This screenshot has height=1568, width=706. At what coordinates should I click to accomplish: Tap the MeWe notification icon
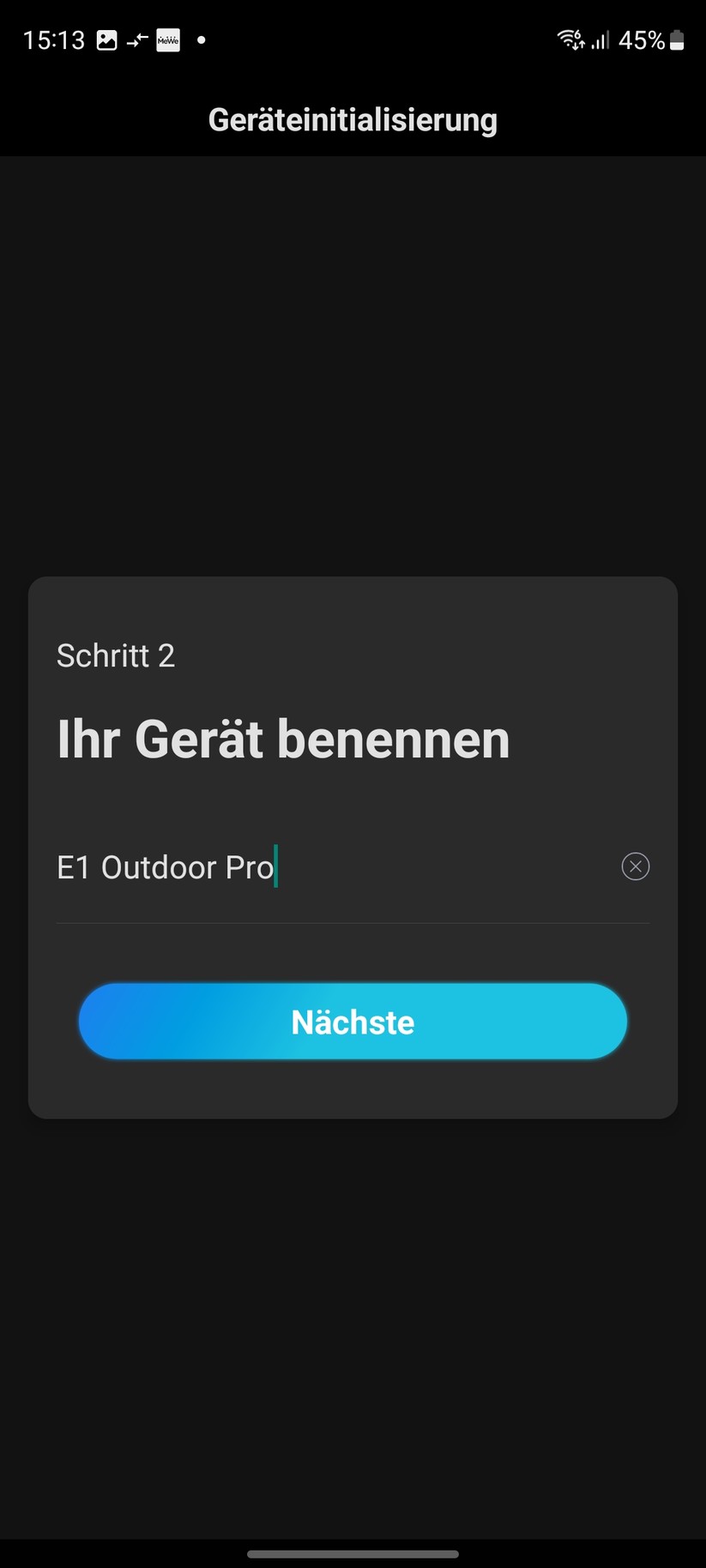168,39
